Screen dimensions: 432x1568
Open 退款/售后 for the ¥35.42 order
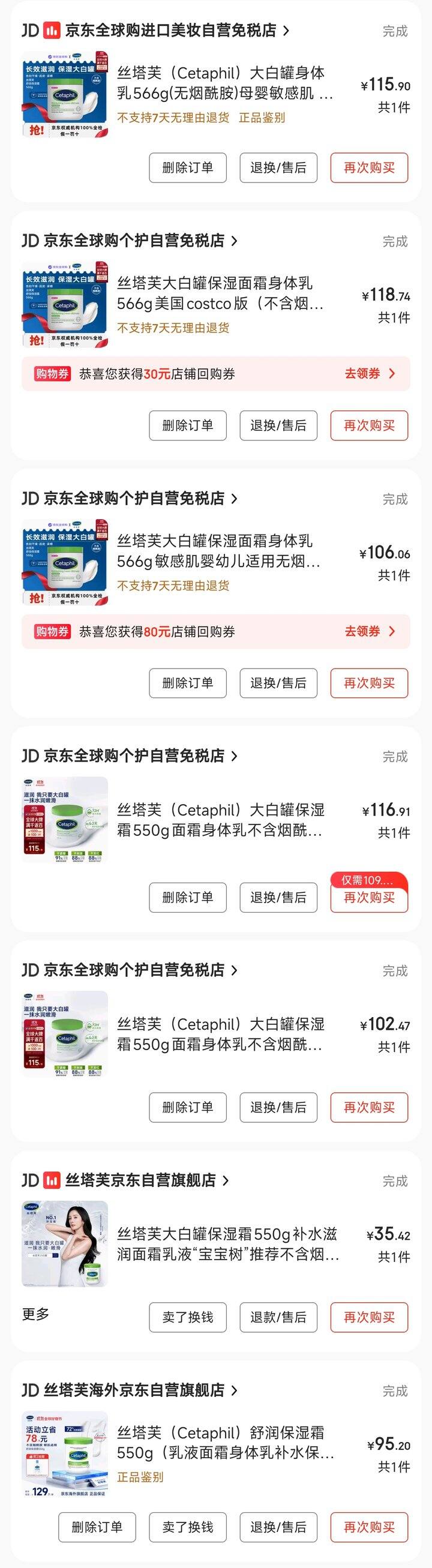pos(278,1317)
